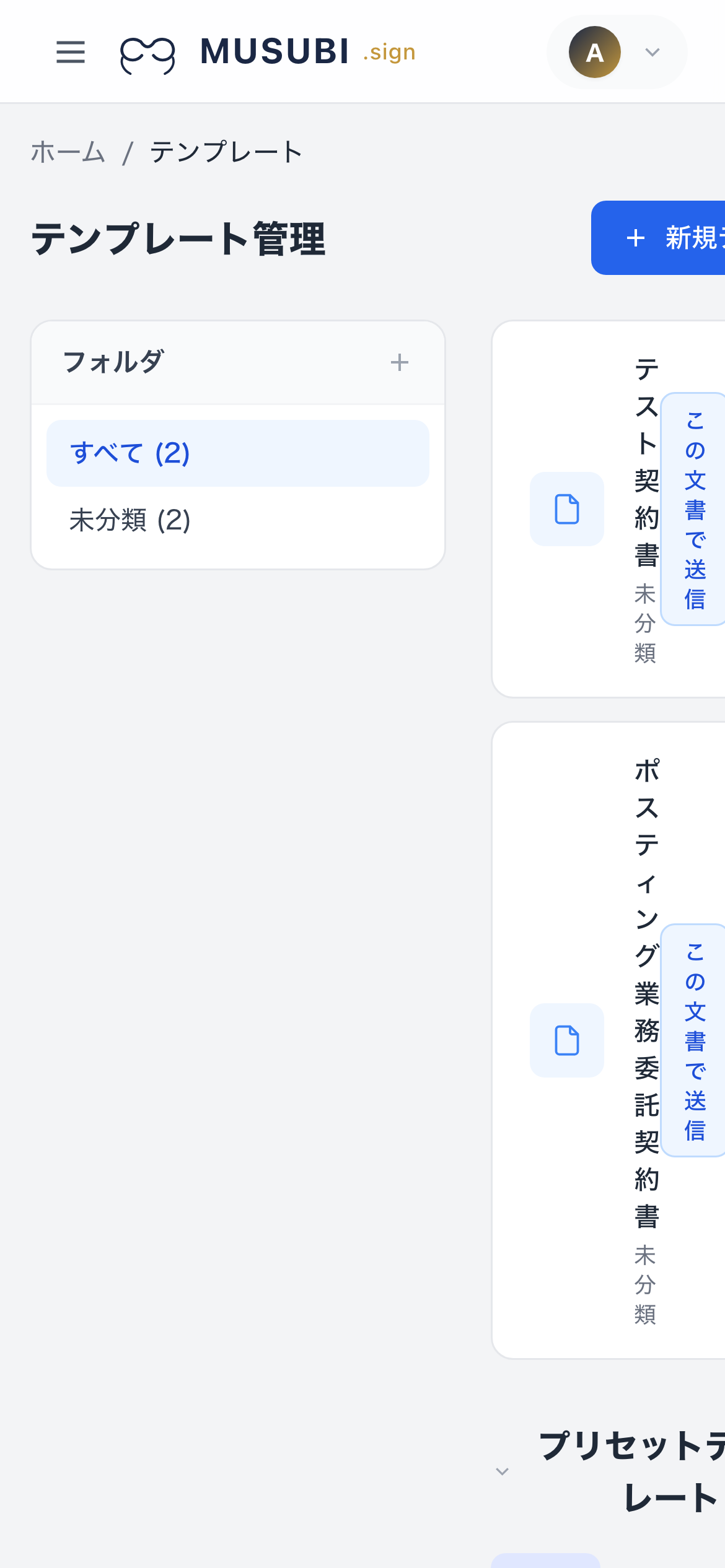This screenshot has width=725, height=1568.
Task: Click the テスト契約書 document icon
Action: pos(566,509)
